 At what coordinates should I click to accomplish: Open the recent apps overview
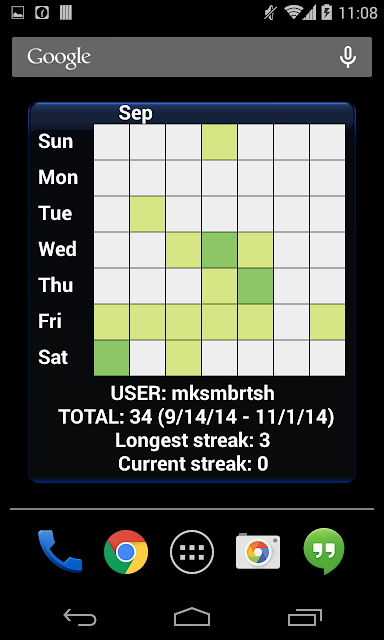304,617
